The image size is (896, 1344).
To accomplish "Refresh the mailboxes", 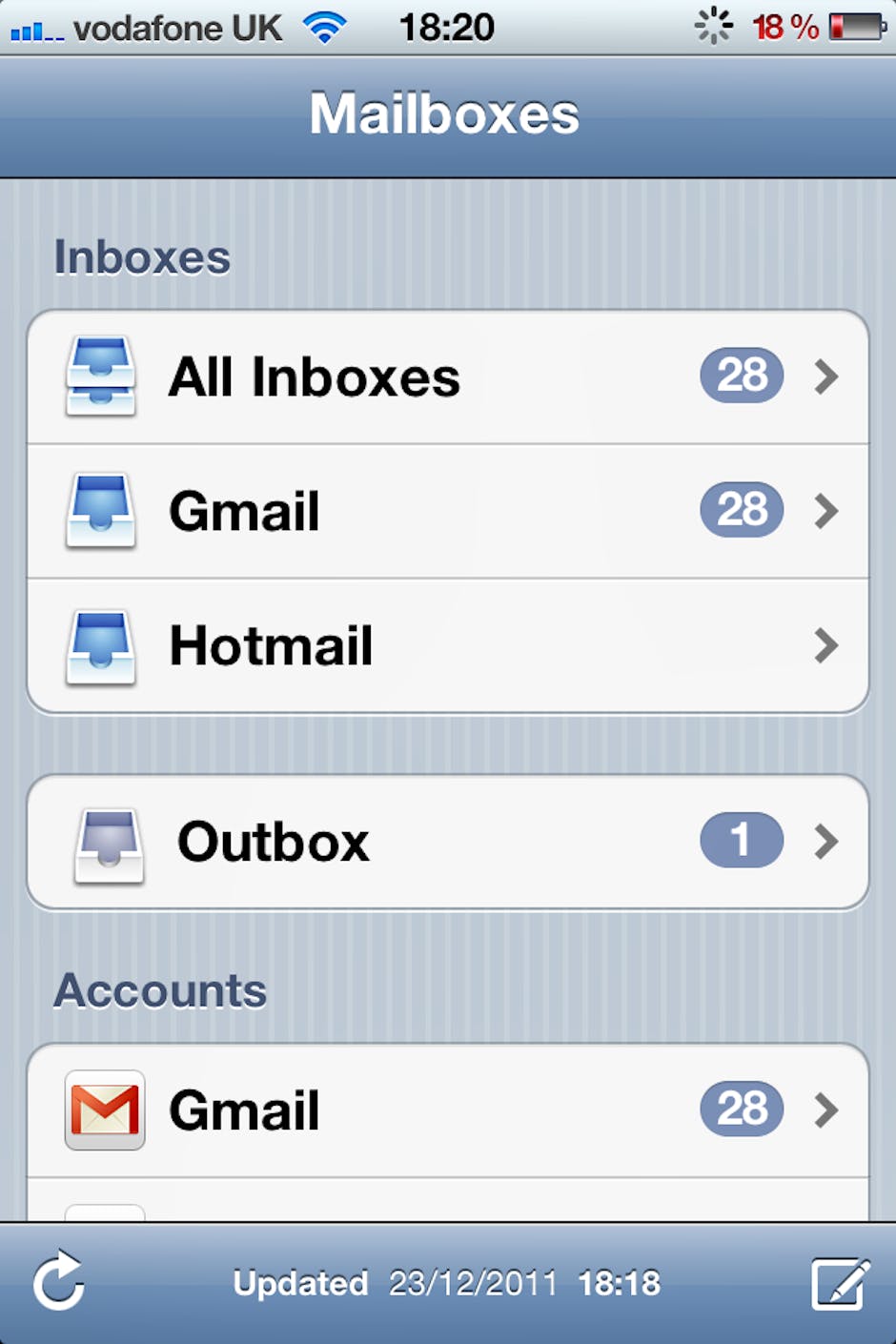I will click(x=59, y=1282).
